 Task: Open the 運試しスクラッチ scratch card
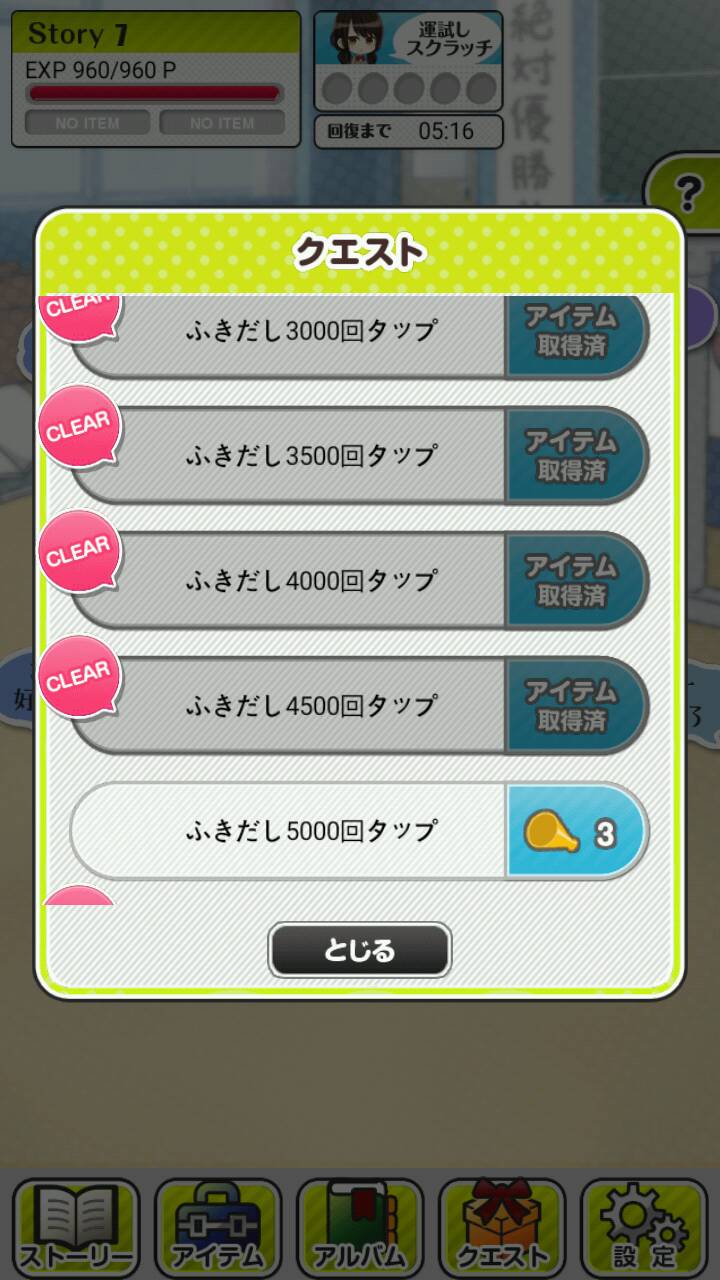408,62
